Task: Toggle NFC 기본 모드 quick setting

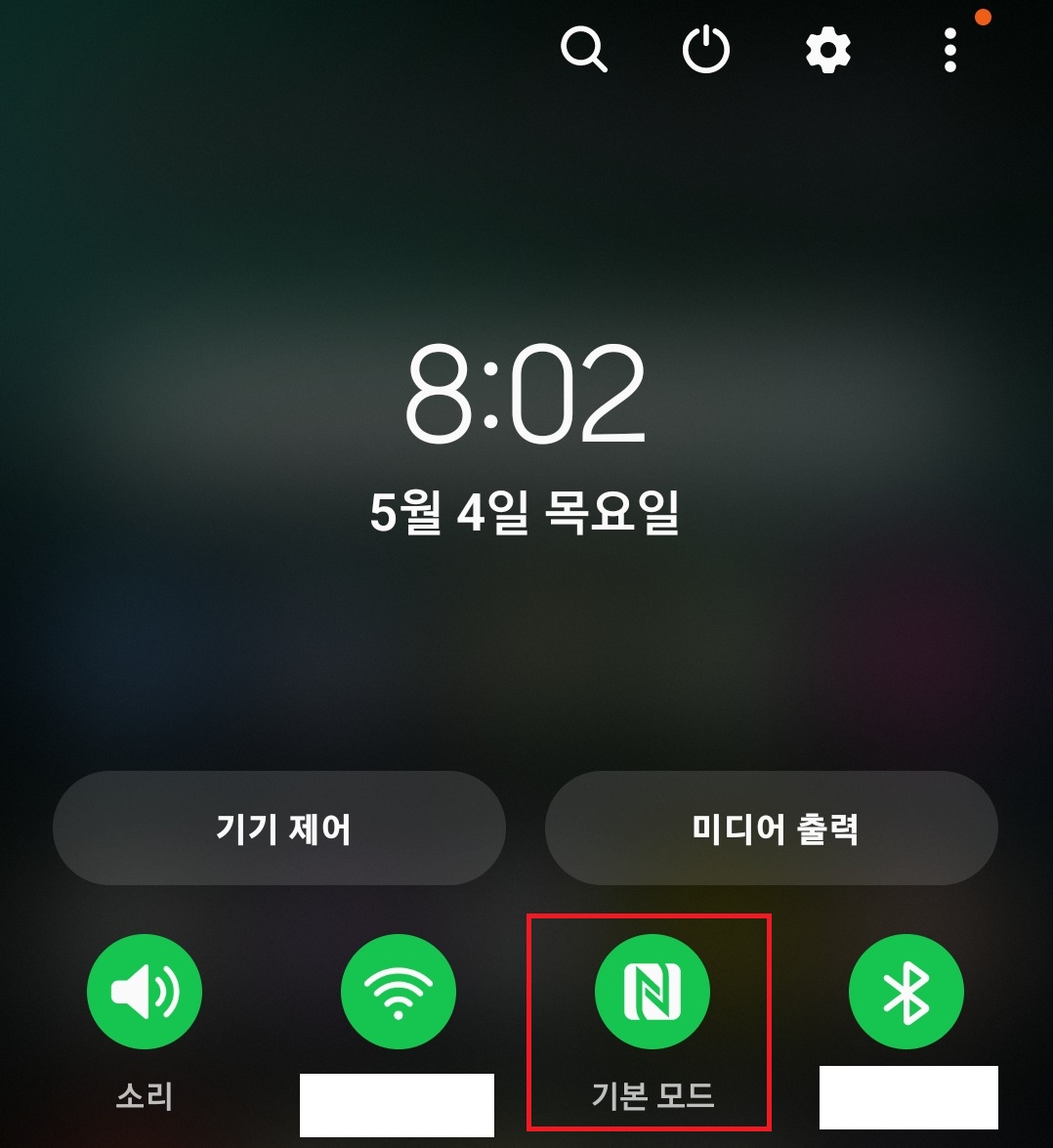Action: pos(652,990)
